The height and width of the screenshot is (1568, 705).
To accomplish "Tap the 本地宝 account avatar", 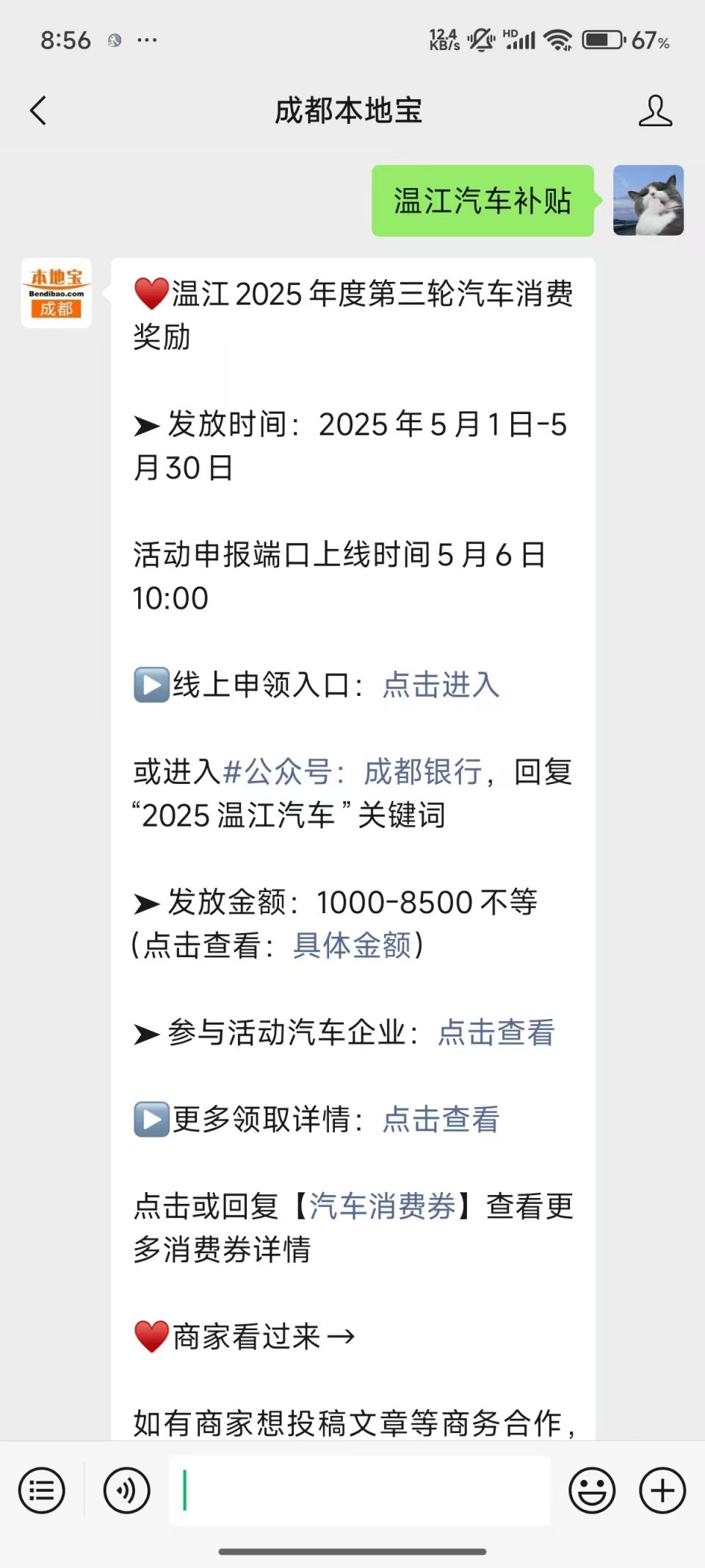I will [x=57, y=293].
